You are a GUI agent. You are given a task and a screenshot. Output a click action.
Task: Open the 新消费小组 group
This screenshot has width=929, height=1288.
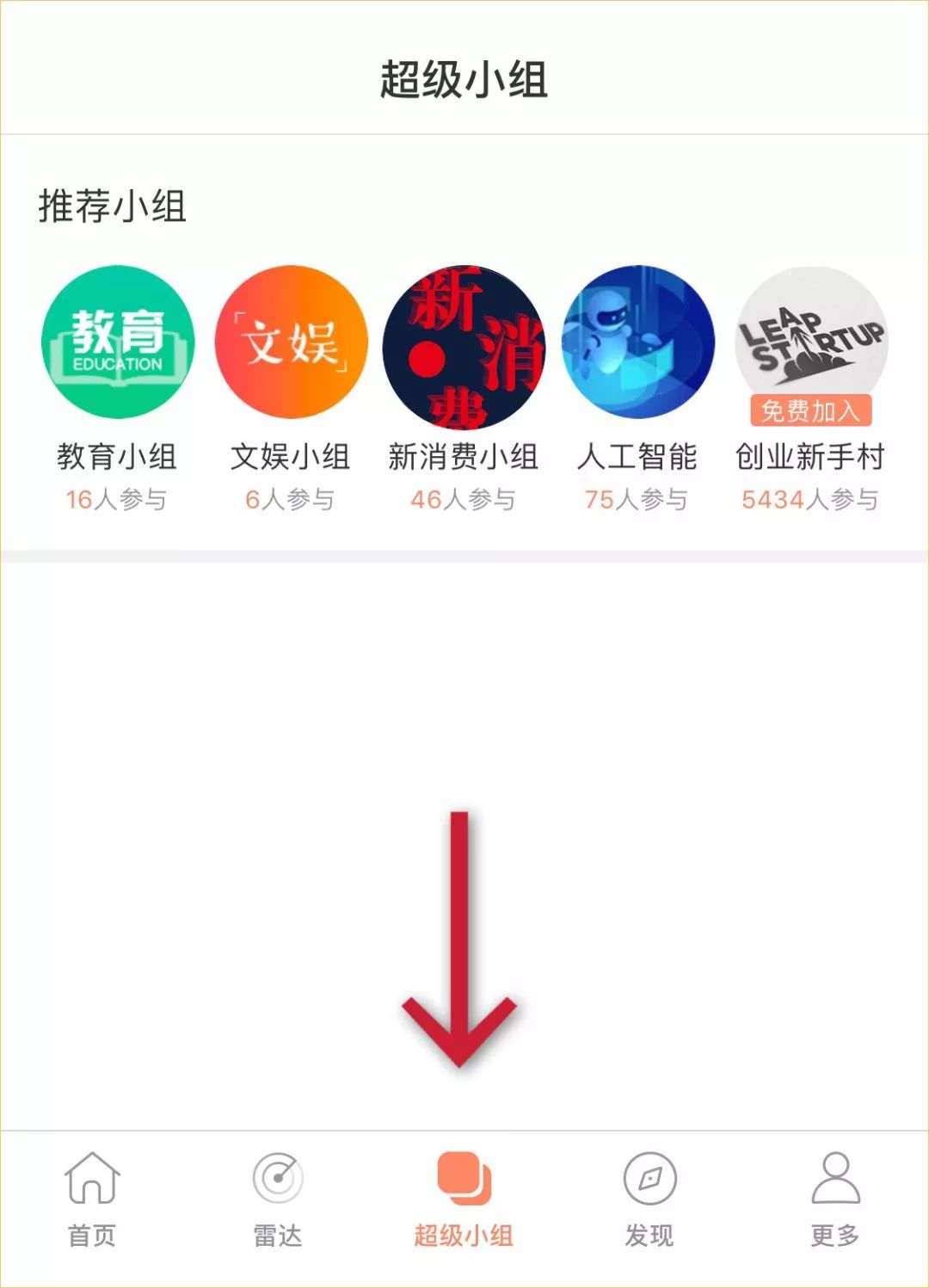(x=463, y=344)
